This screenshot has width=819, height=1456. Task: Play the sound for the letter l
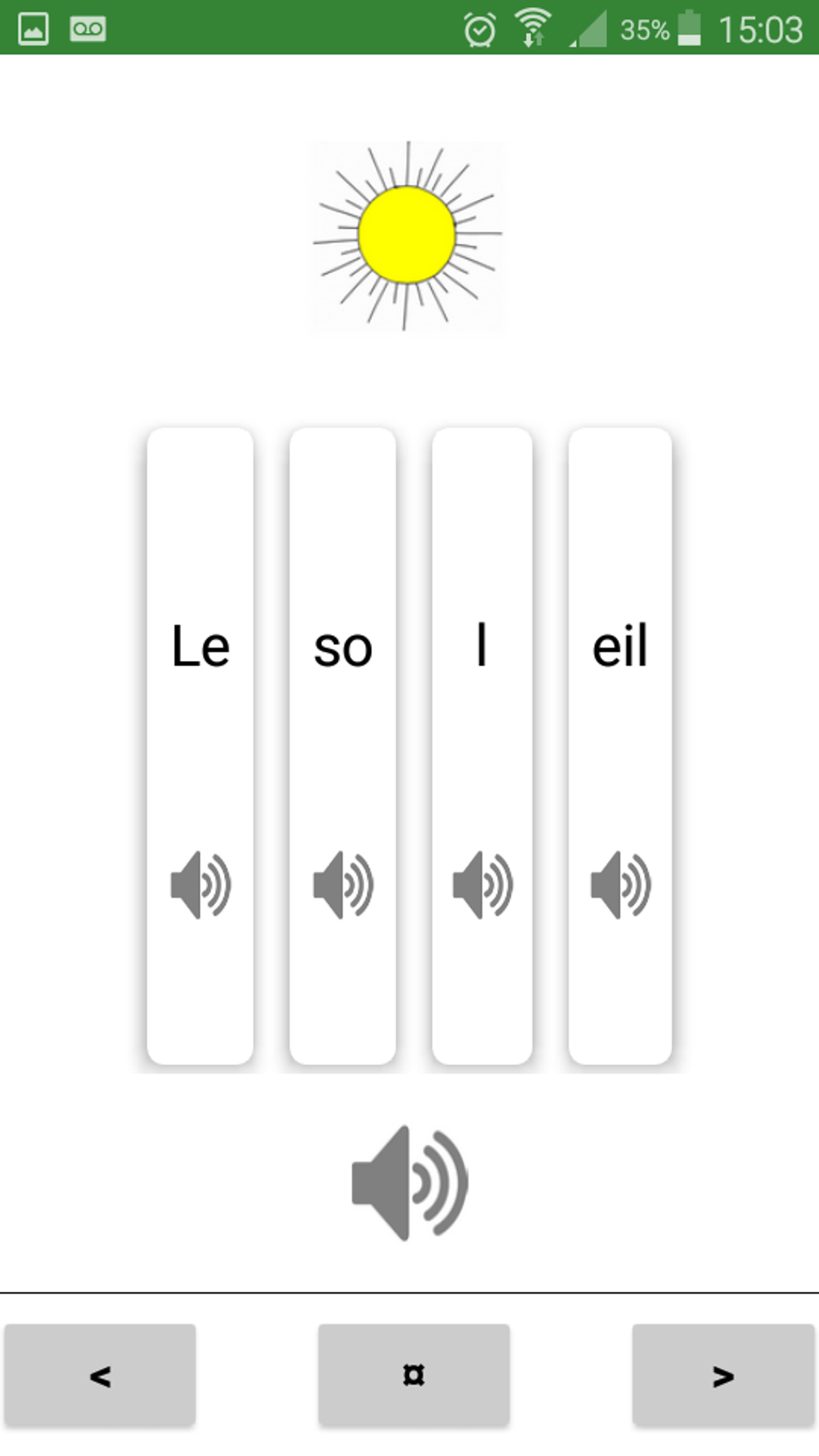(x=482, y=884)
